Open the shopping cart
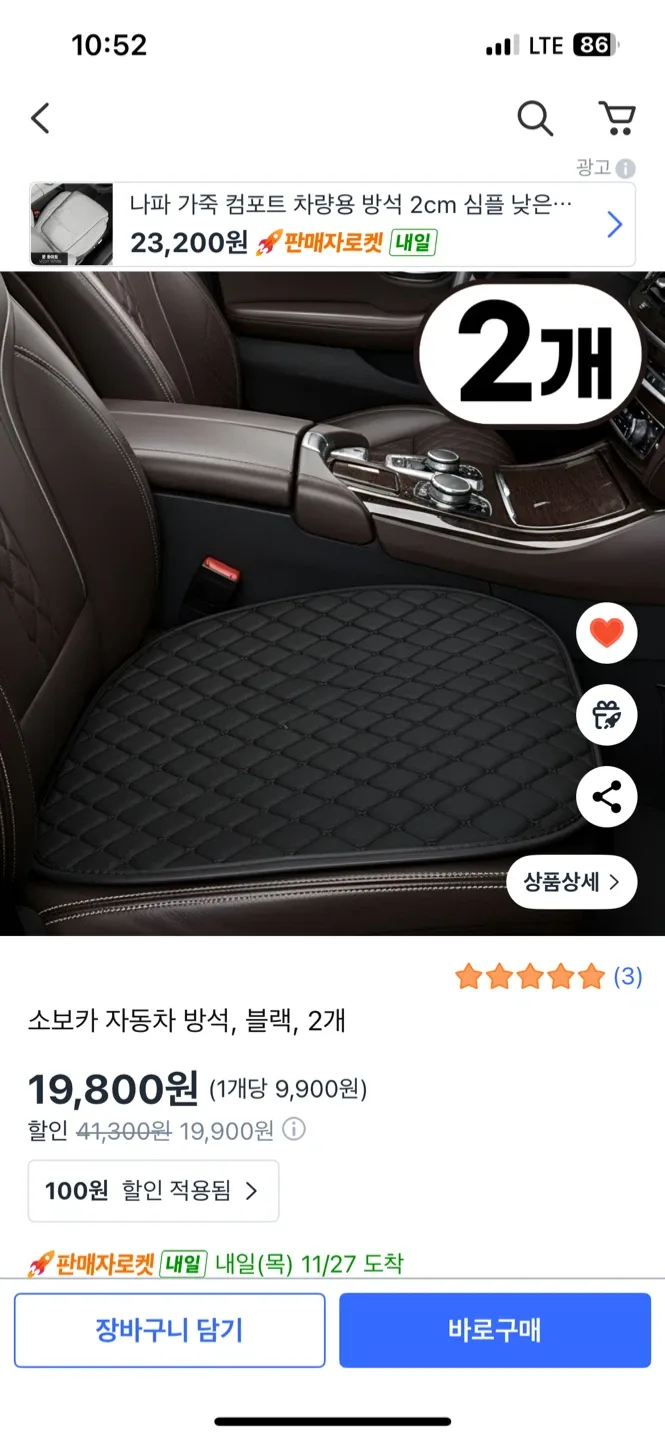Viewport: 665px width, 1440px height. 617,119
